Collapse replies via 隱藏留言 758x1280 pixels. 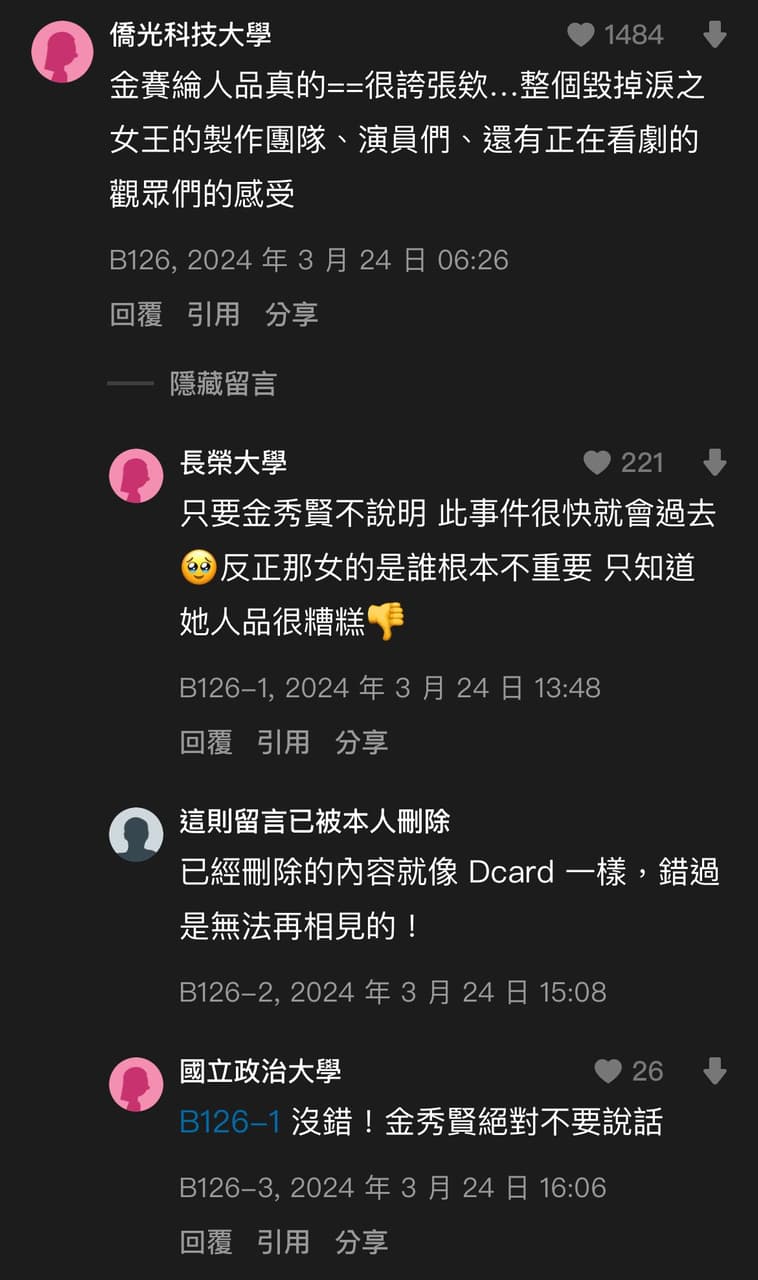(x=222, y=383)
